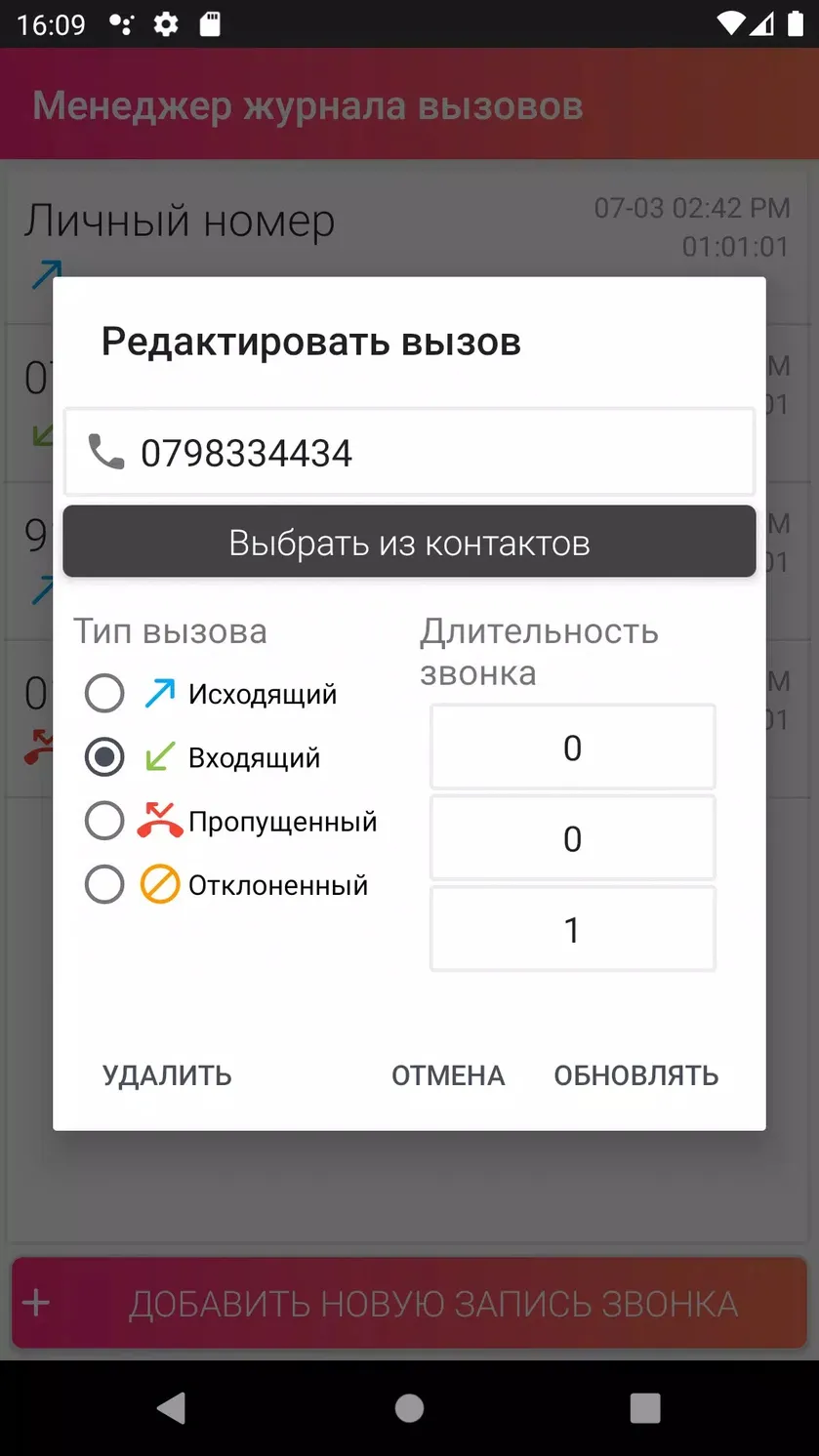Go back using the system back button
Image resolution: width=819 pixels, height=1456 pixels.
coord(172,1407)
